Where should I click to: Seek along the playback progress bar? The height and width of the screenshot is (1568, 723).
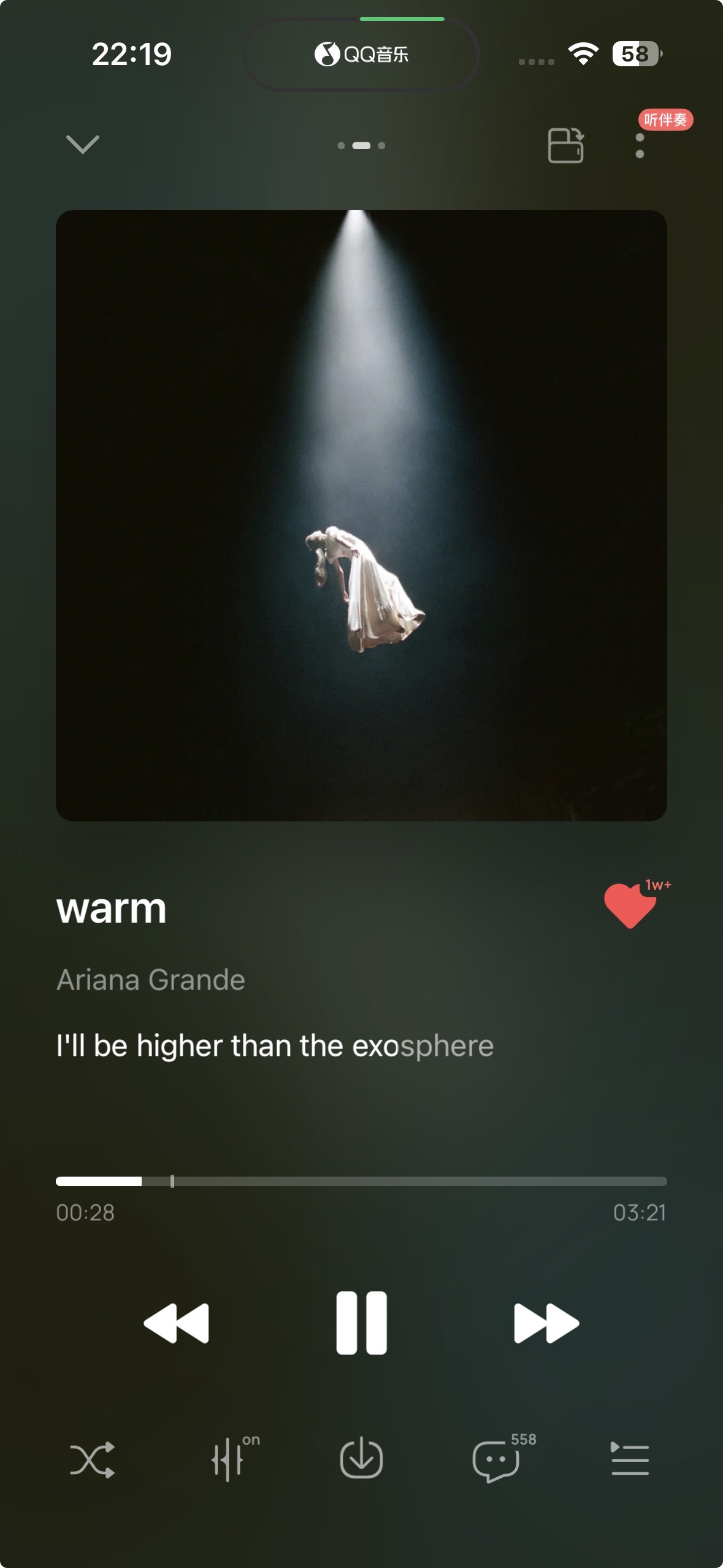pyautogui.click(x=361, y=1181)
